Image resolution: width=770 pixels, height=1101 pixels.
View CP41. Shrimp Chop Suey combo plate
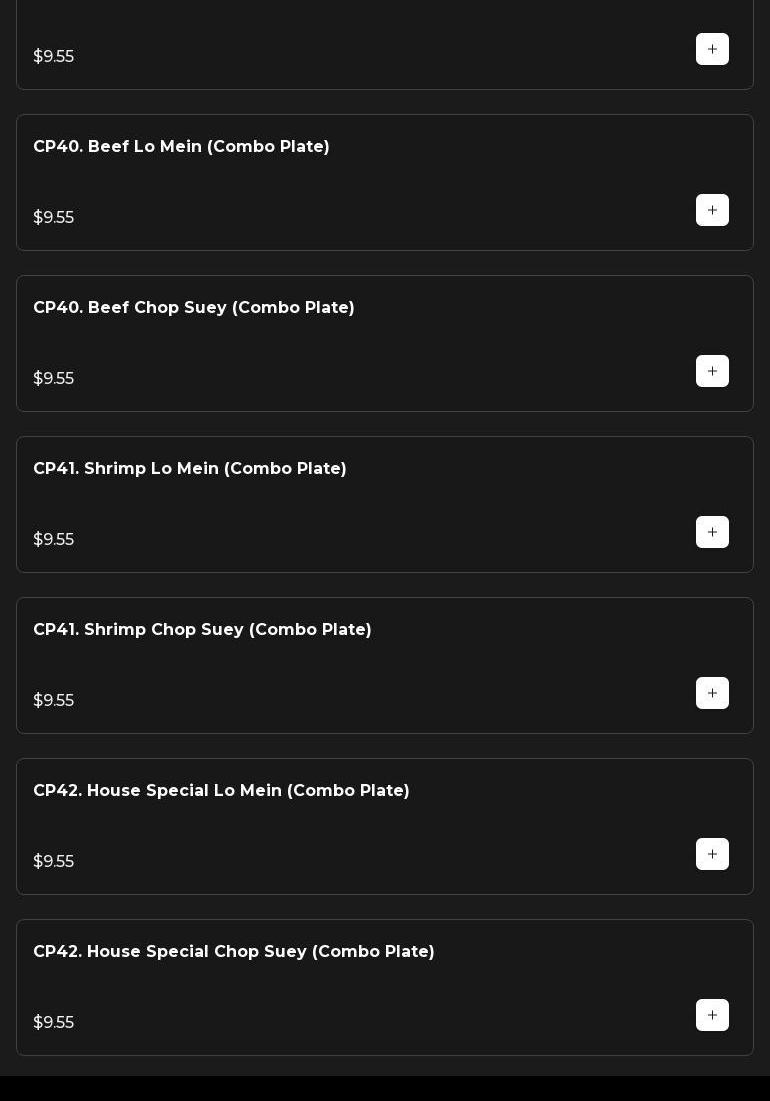tap(202, 630)
